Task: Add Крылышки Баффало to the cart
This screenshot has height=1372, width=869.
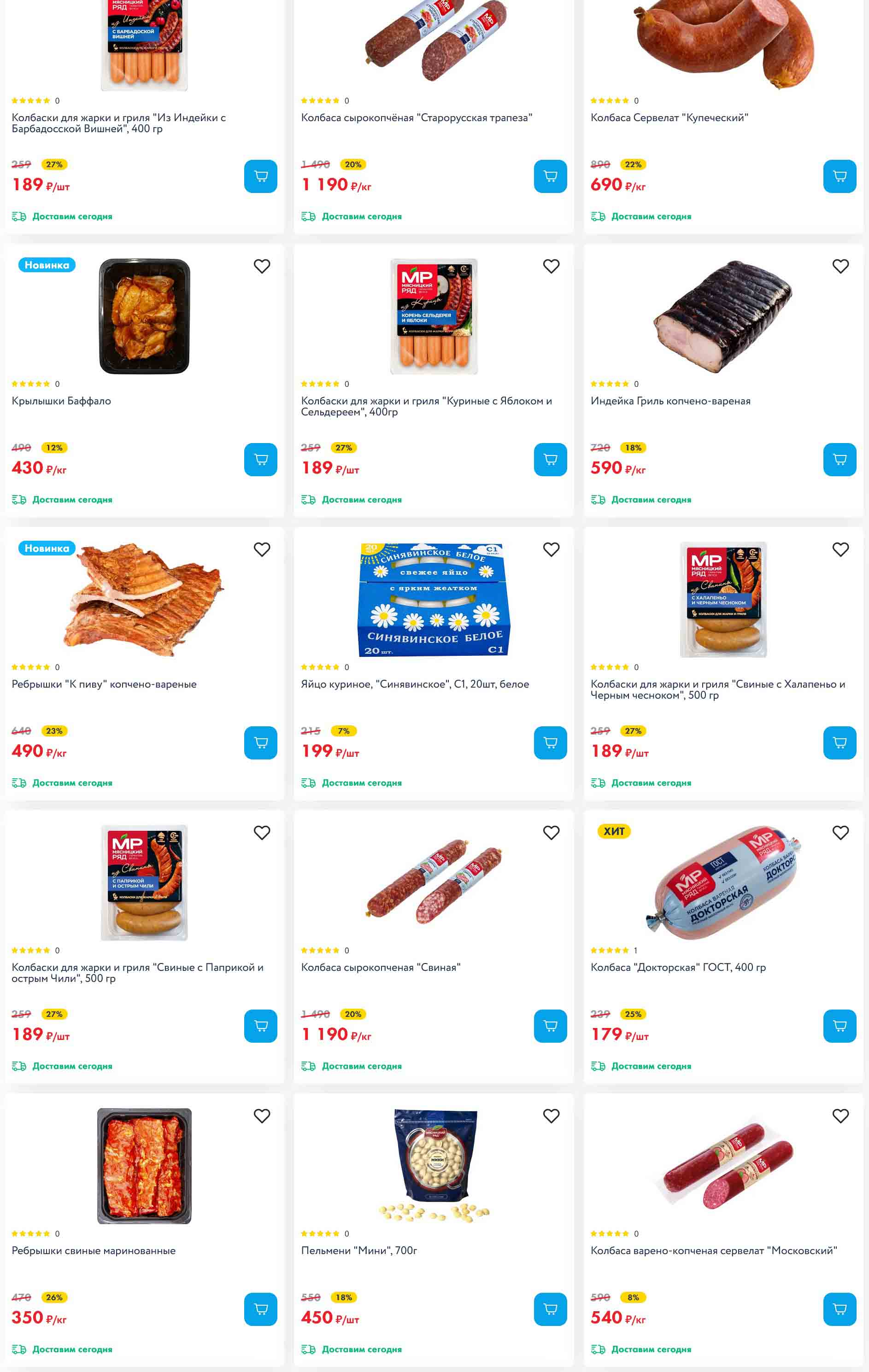Action: [260, 459]
